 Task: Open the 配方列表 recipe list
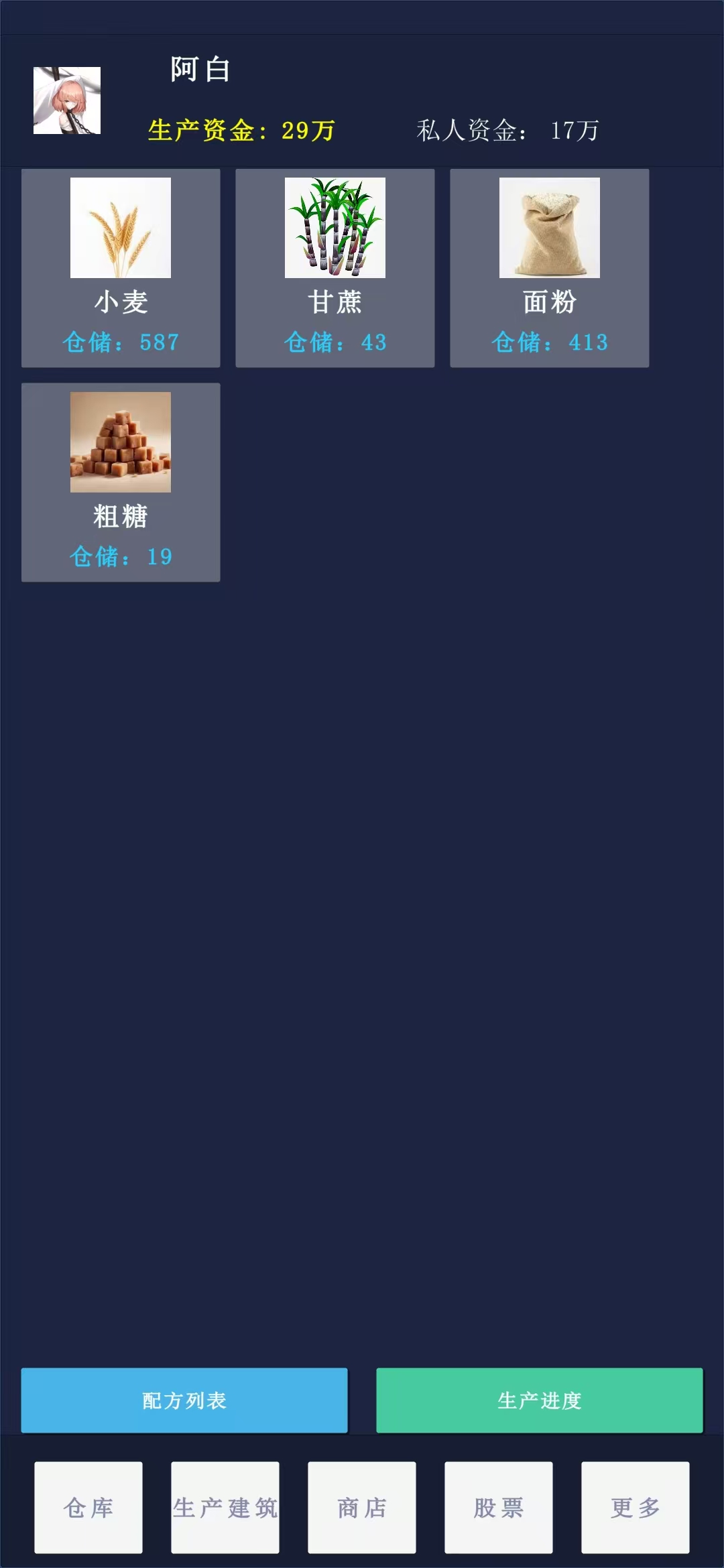184,1400
